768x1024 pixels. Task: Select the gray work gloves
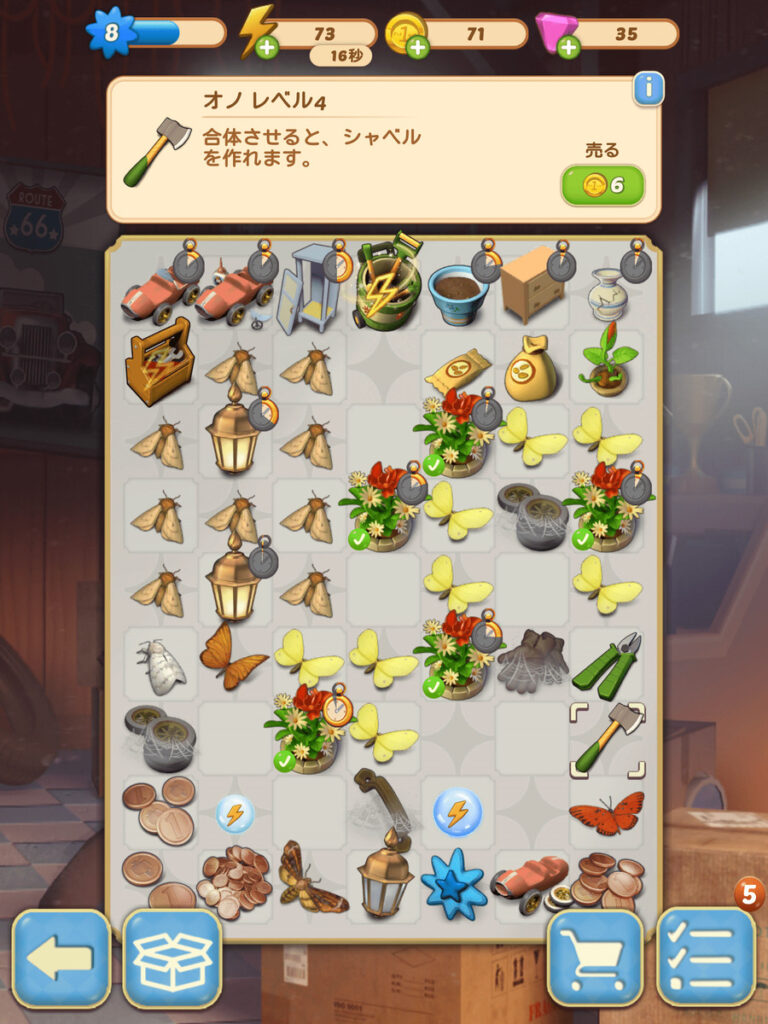coord(532,663)
